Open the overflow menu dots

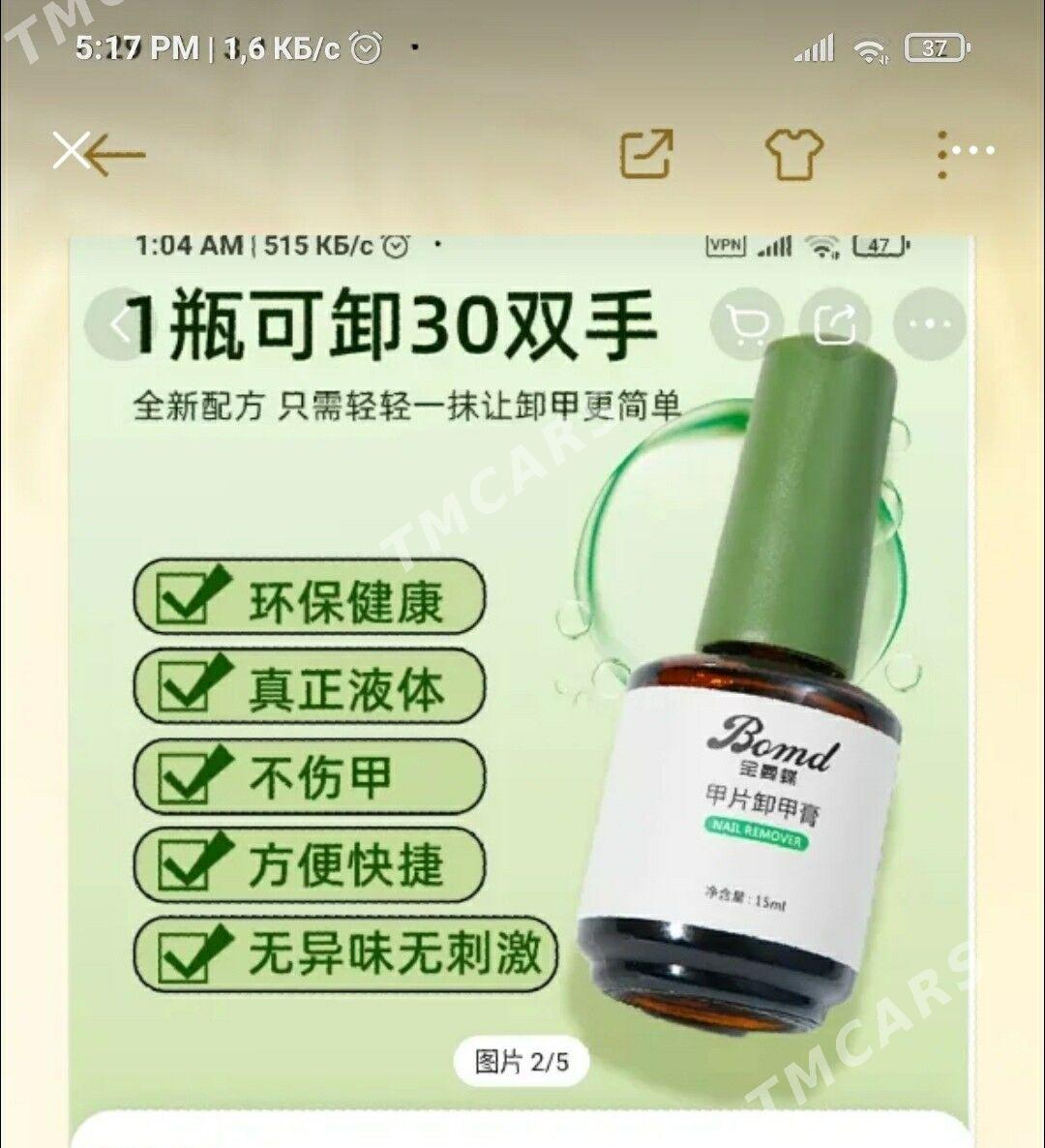(965, 153)
